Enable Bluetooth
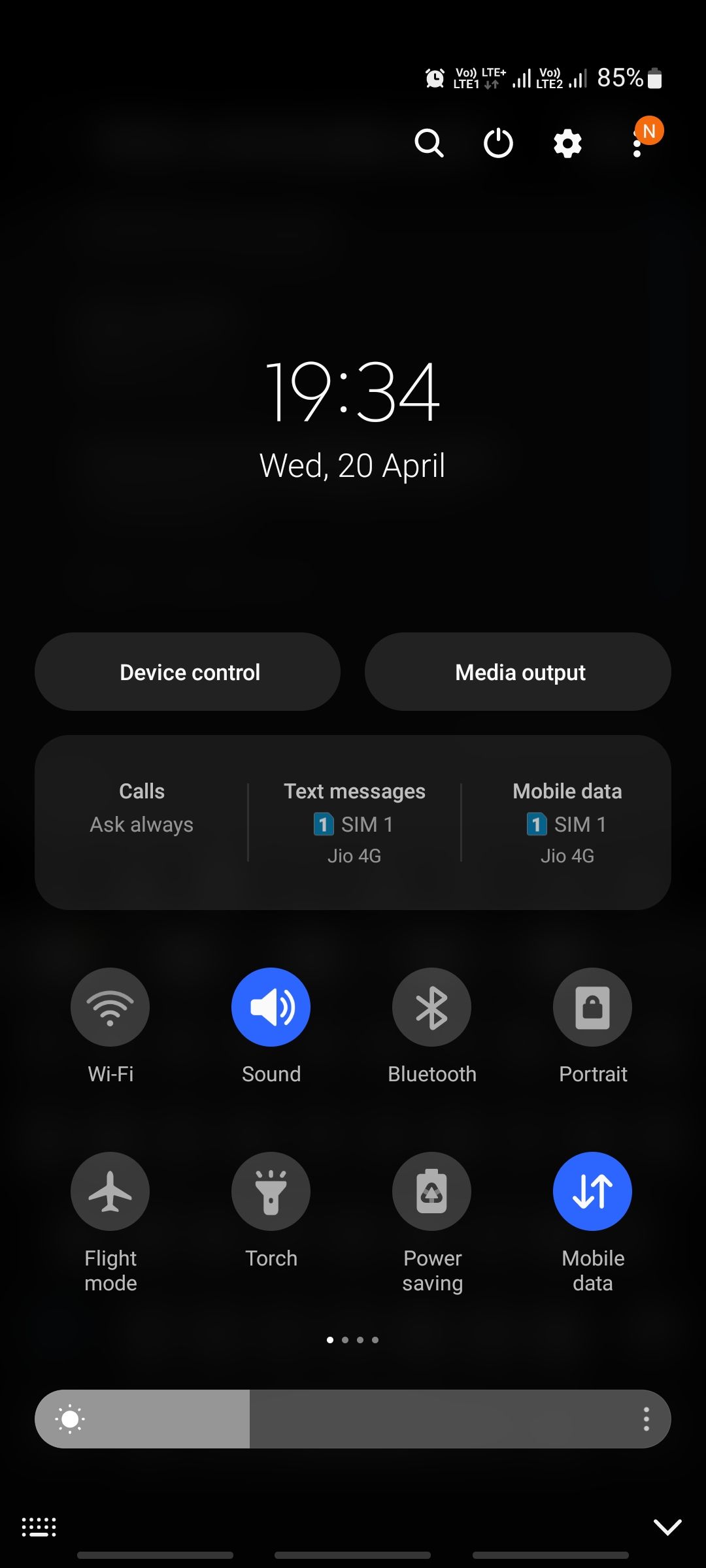Viewport: 706px width, 1568px height. coord(431,1007)
